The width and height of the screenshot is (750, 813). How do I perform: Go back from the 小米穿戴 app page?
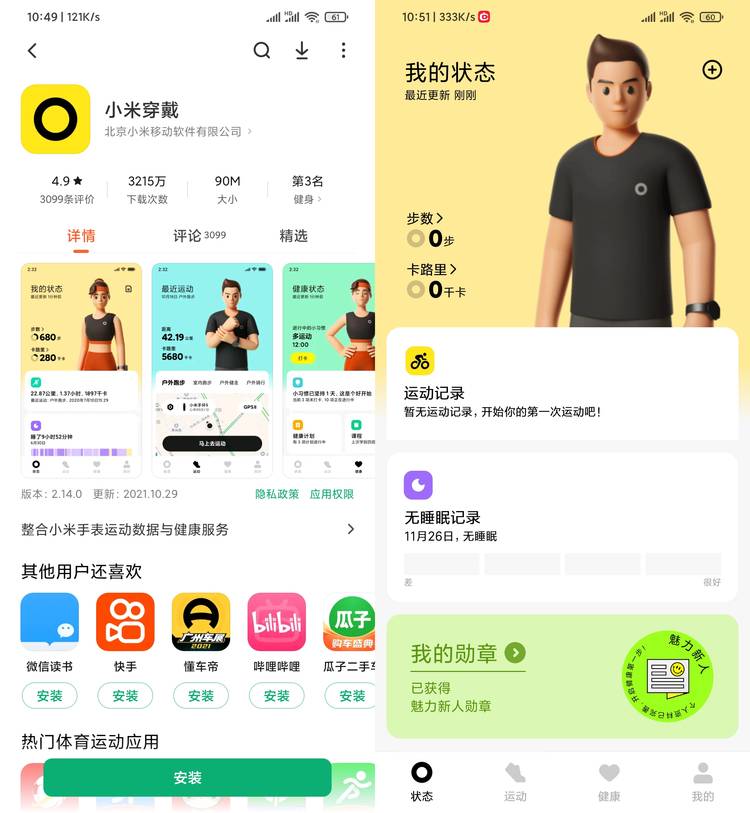pos(32,51)
